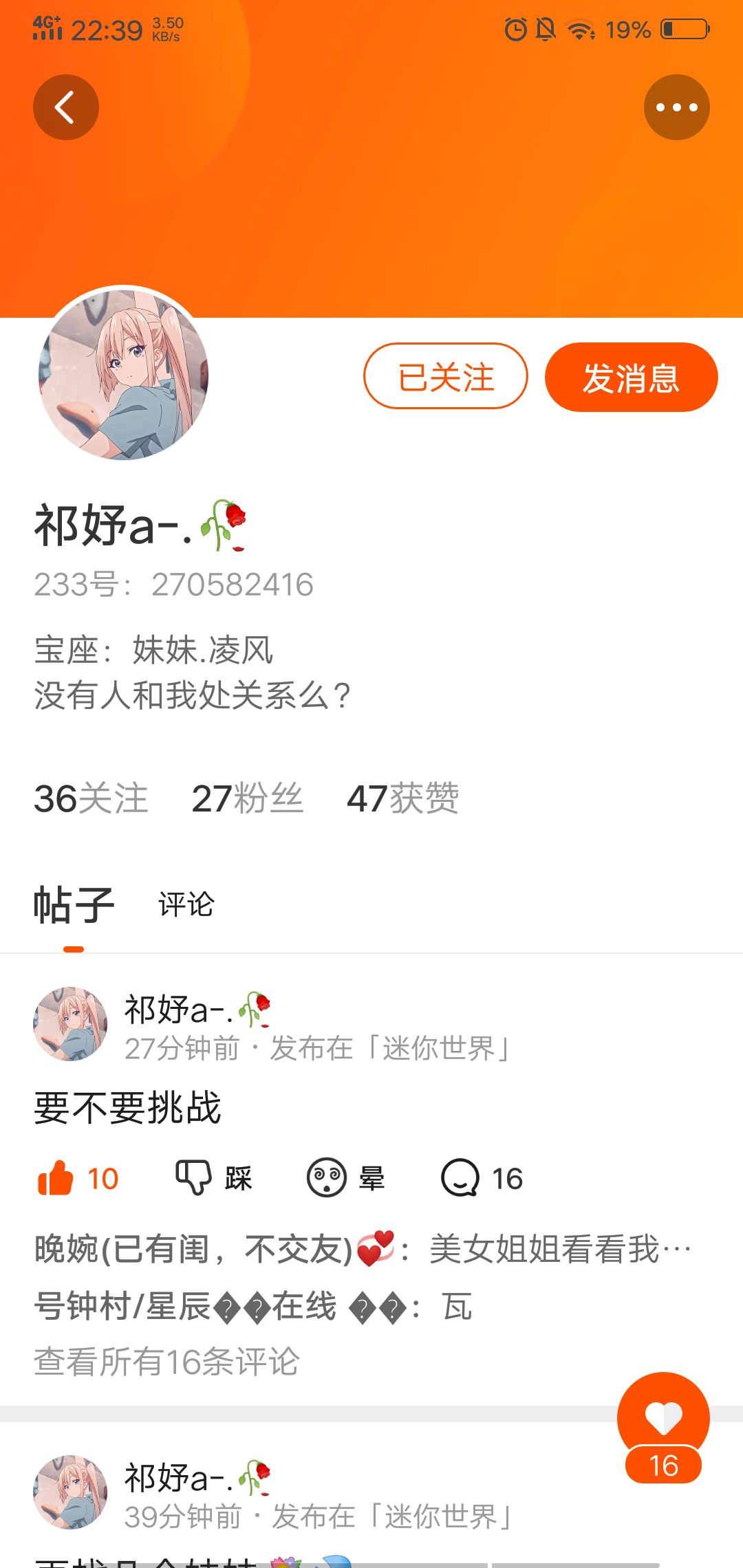View the 36关注 following list
Screen dimensions: 743x1568
(91, 798)
